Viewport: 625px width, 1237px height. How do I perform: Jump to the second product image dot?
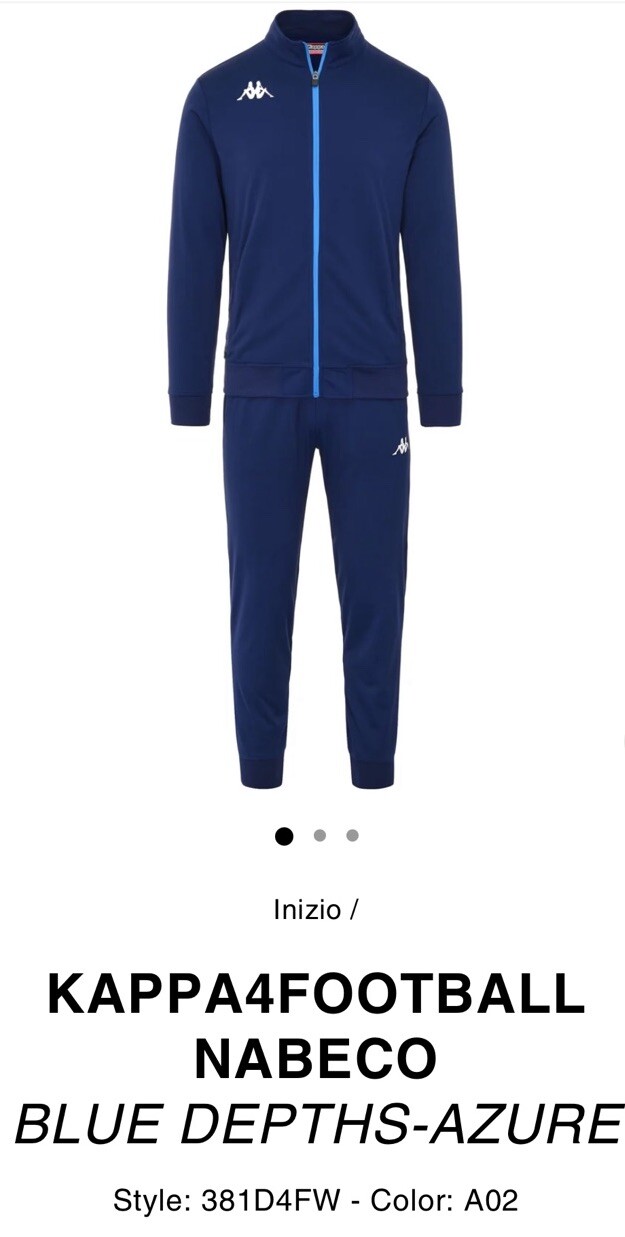(x=319, y=836)
